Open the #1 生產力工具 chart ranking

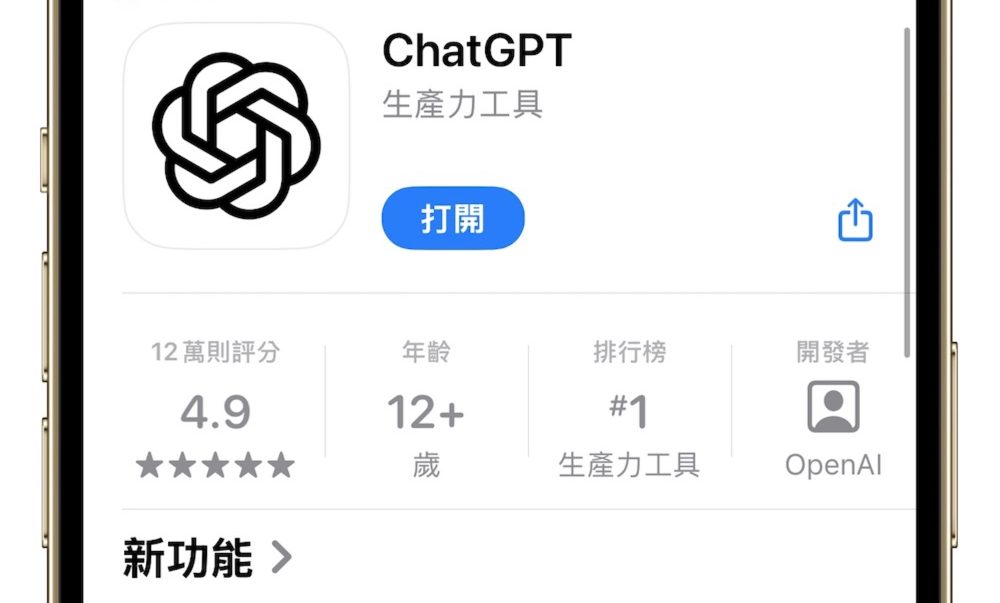629,412
